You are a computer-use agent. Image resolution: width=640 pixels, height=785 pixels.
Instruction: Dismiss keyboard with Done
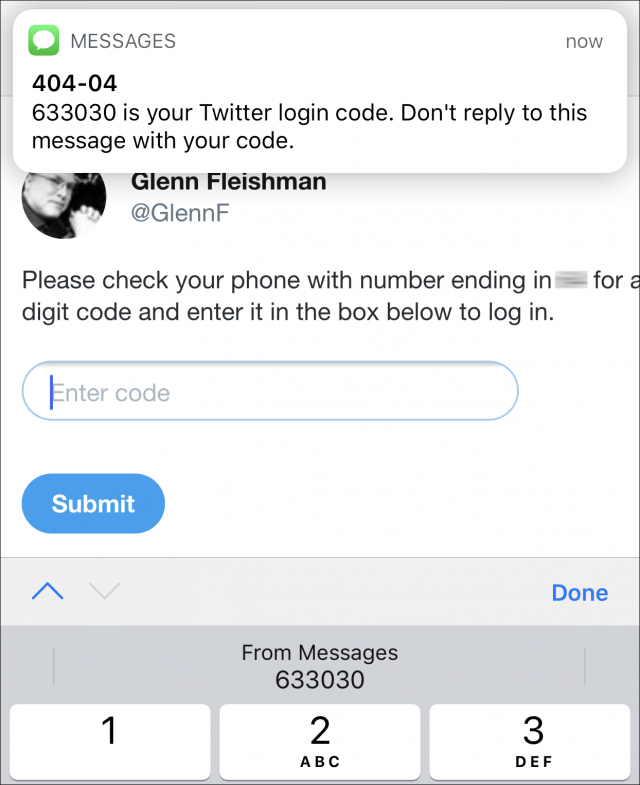tap(579, 592)
